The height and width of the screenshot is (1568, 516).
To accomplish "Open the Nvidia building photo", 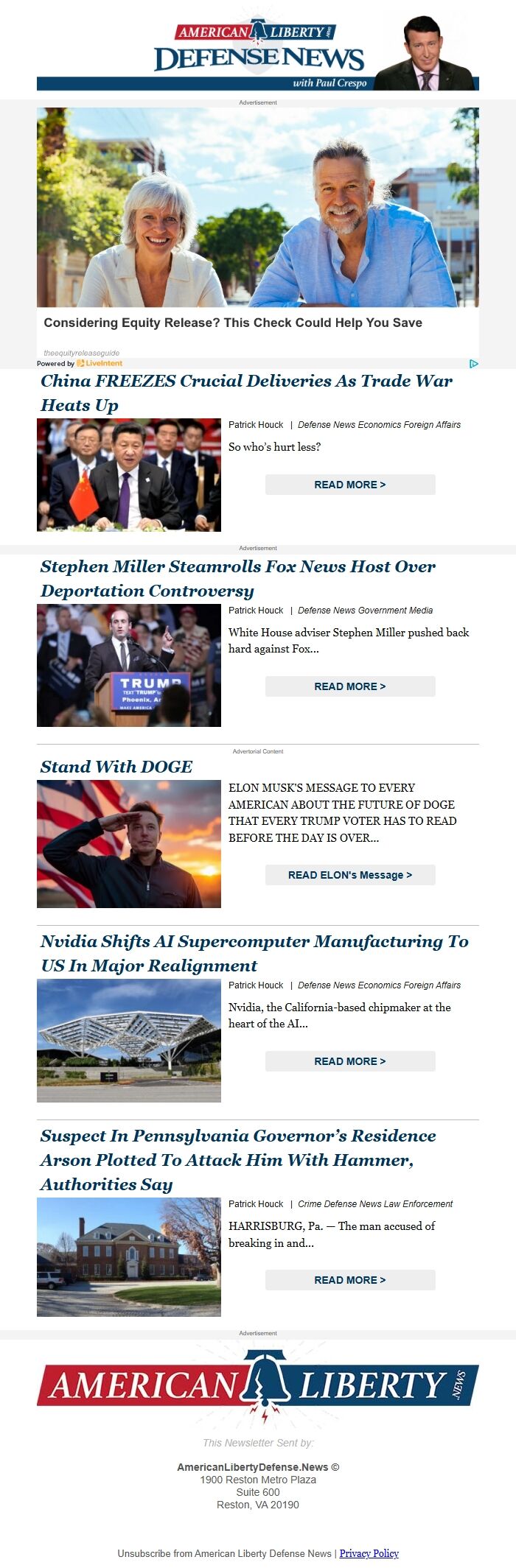I will click(129, 1041).
